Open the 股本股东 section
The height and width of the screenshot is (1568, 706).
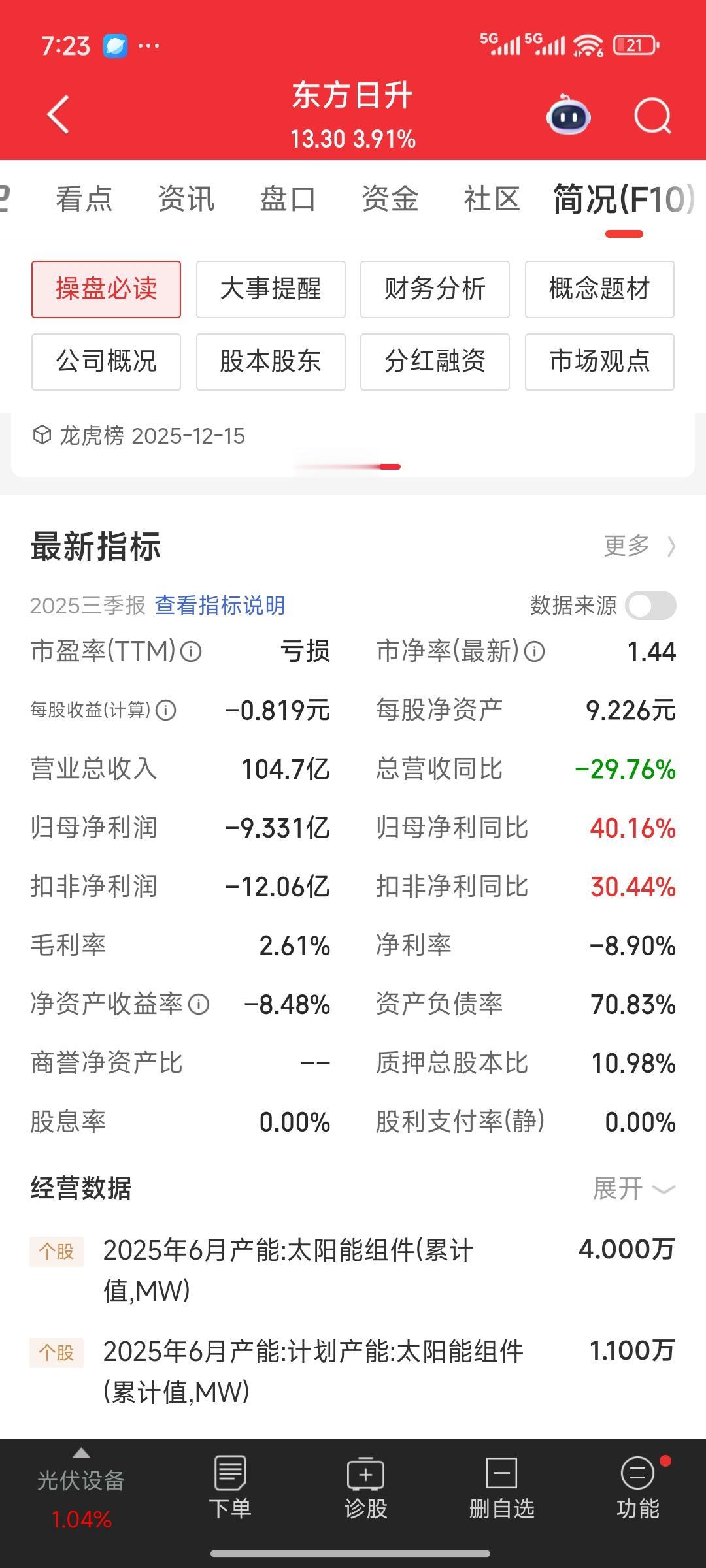tap(271, 362)
